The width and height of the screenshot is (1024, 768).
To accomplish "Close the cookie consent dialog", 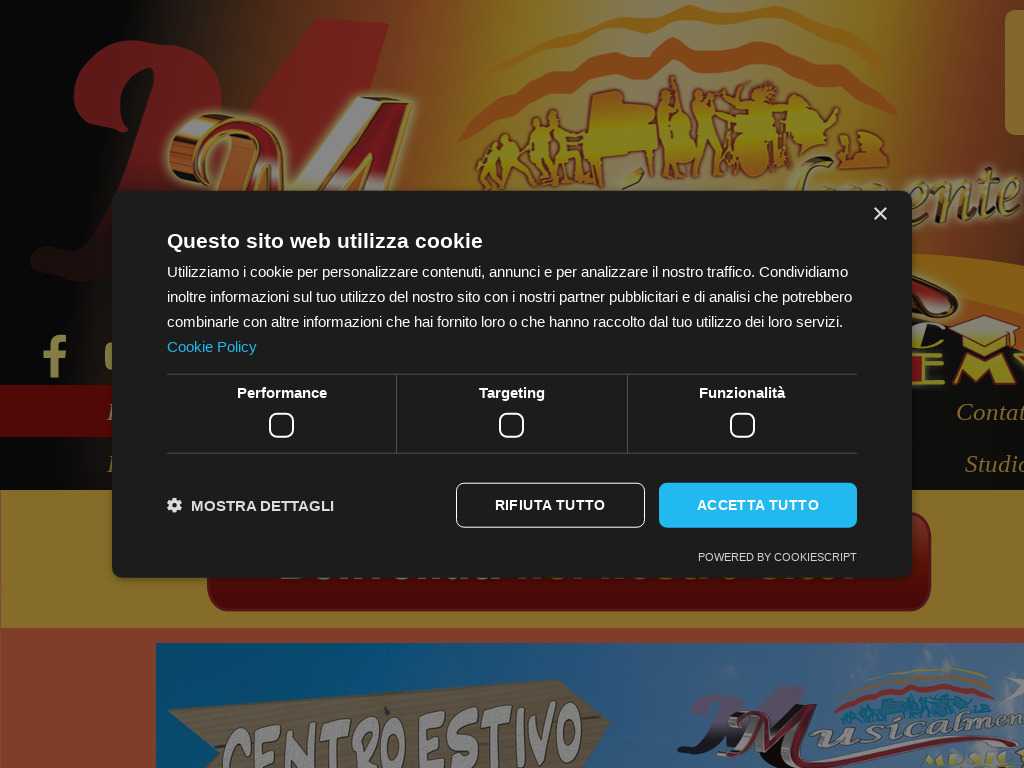I will 880,213.
